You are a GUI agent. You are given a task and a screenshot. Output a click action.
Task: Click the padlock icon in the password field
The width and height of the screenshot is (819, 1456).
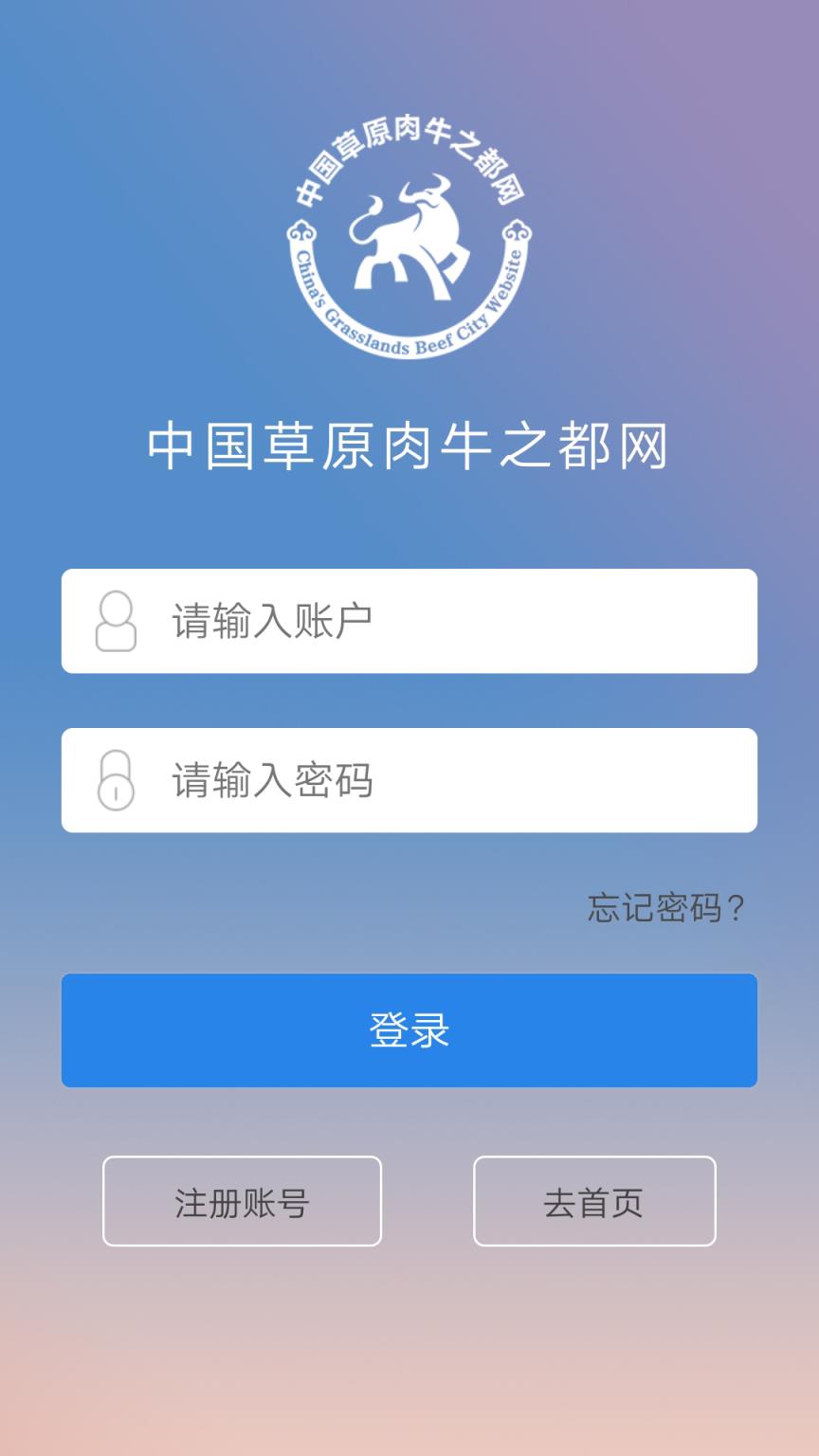(x=116, y=779)
